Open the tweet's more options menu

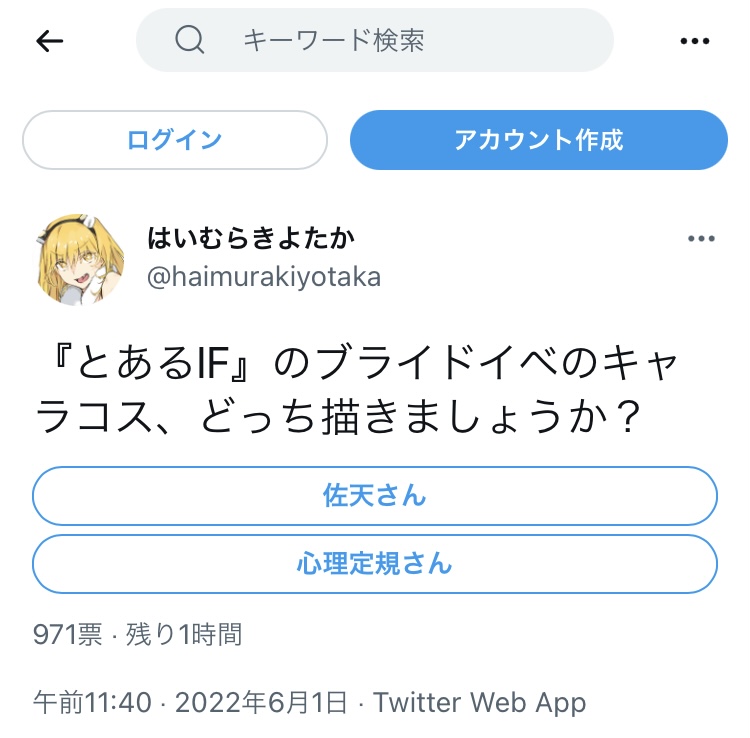pos(701,238)
